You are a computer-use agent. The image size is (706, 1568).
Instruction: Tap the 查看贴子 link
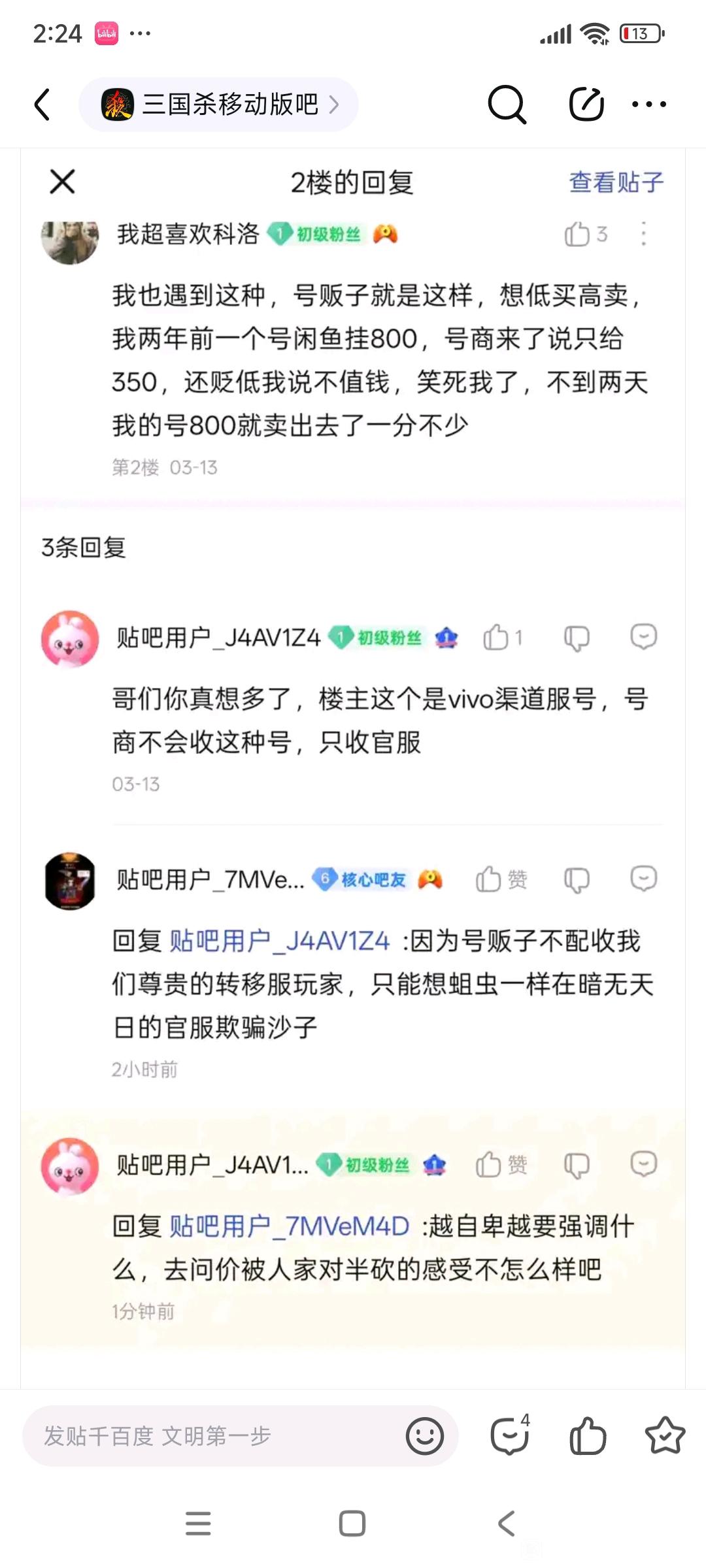click(x=616, y=182)
